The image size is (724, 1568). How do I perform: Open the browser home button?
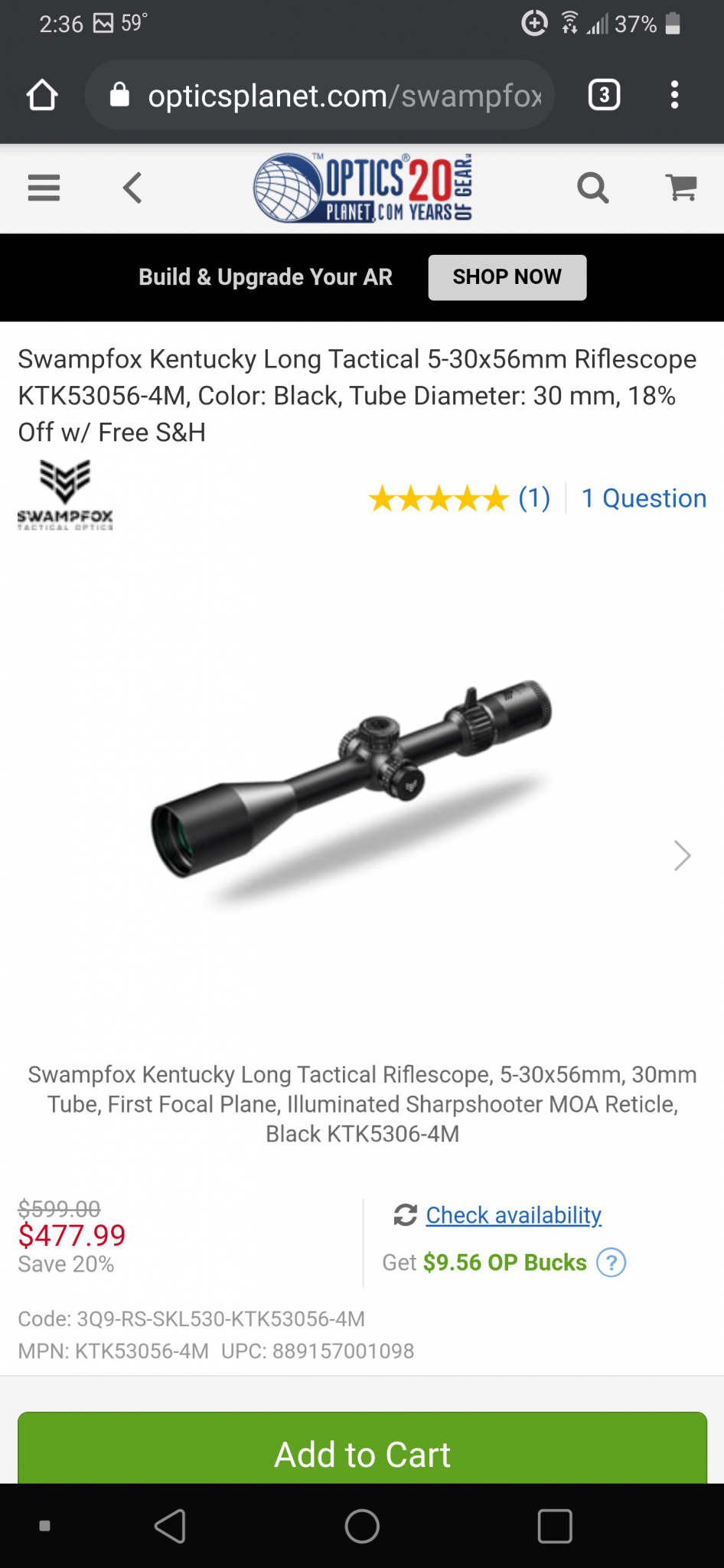tap(42, 95)
